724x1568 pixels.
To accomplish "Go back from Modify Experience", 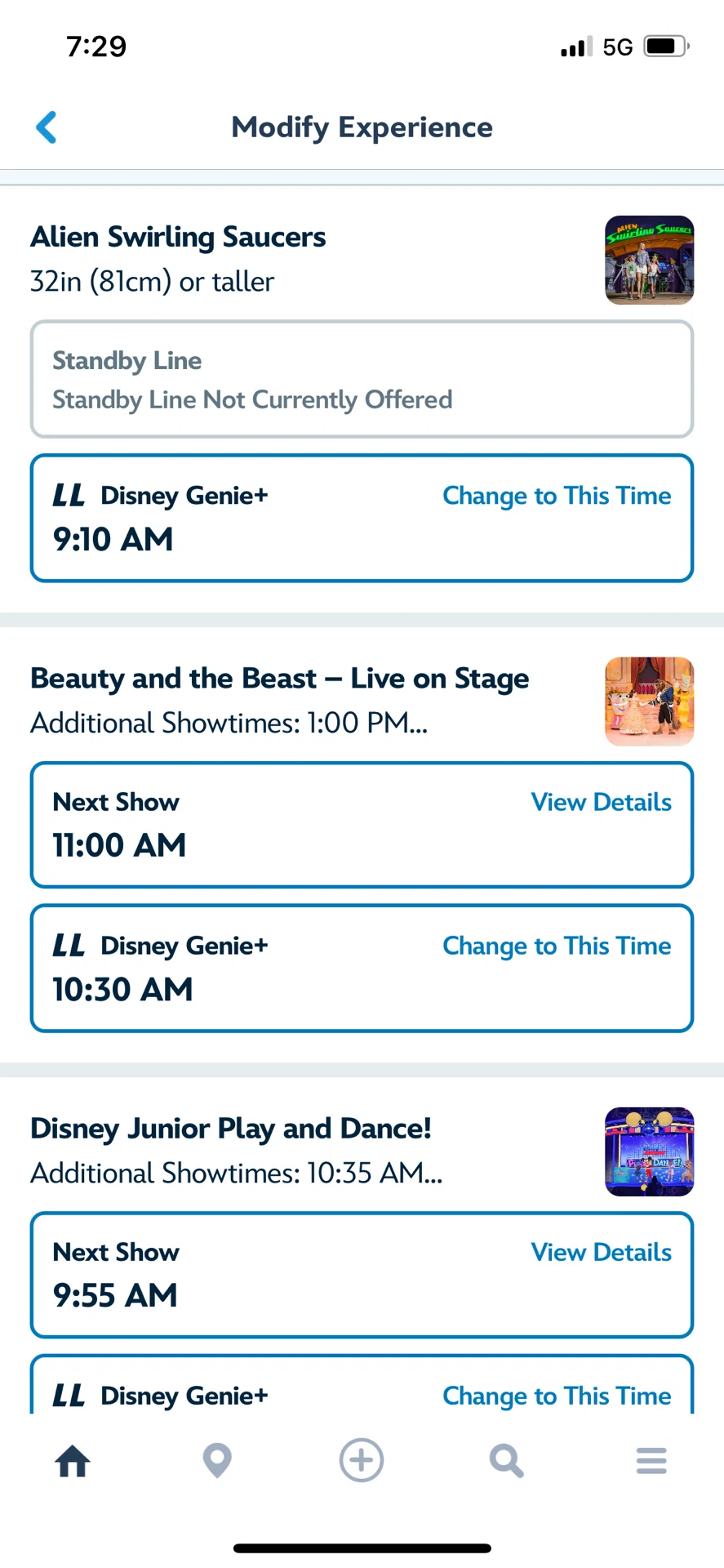I will click(47, 127).
